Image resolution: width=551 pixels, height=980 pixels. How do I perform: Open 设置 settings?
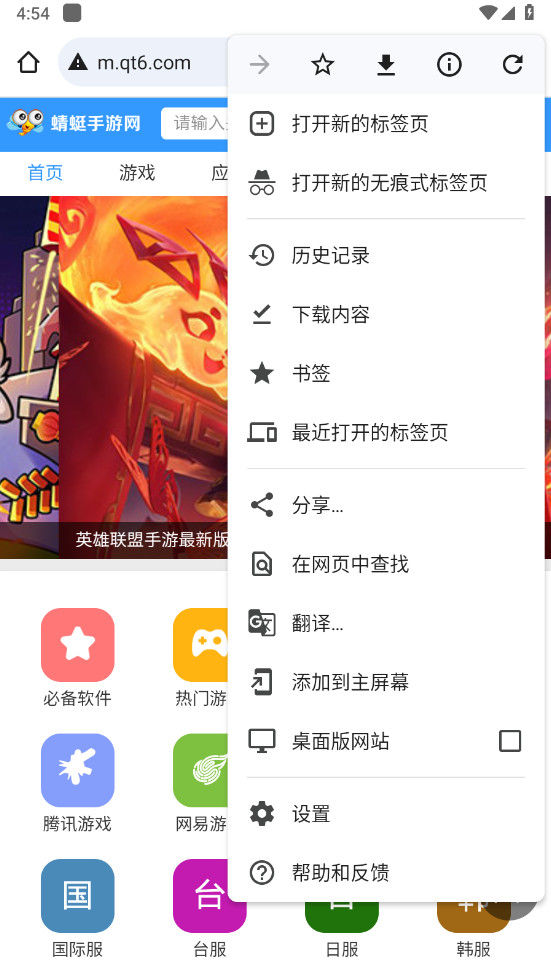click(x=386, y=814)
